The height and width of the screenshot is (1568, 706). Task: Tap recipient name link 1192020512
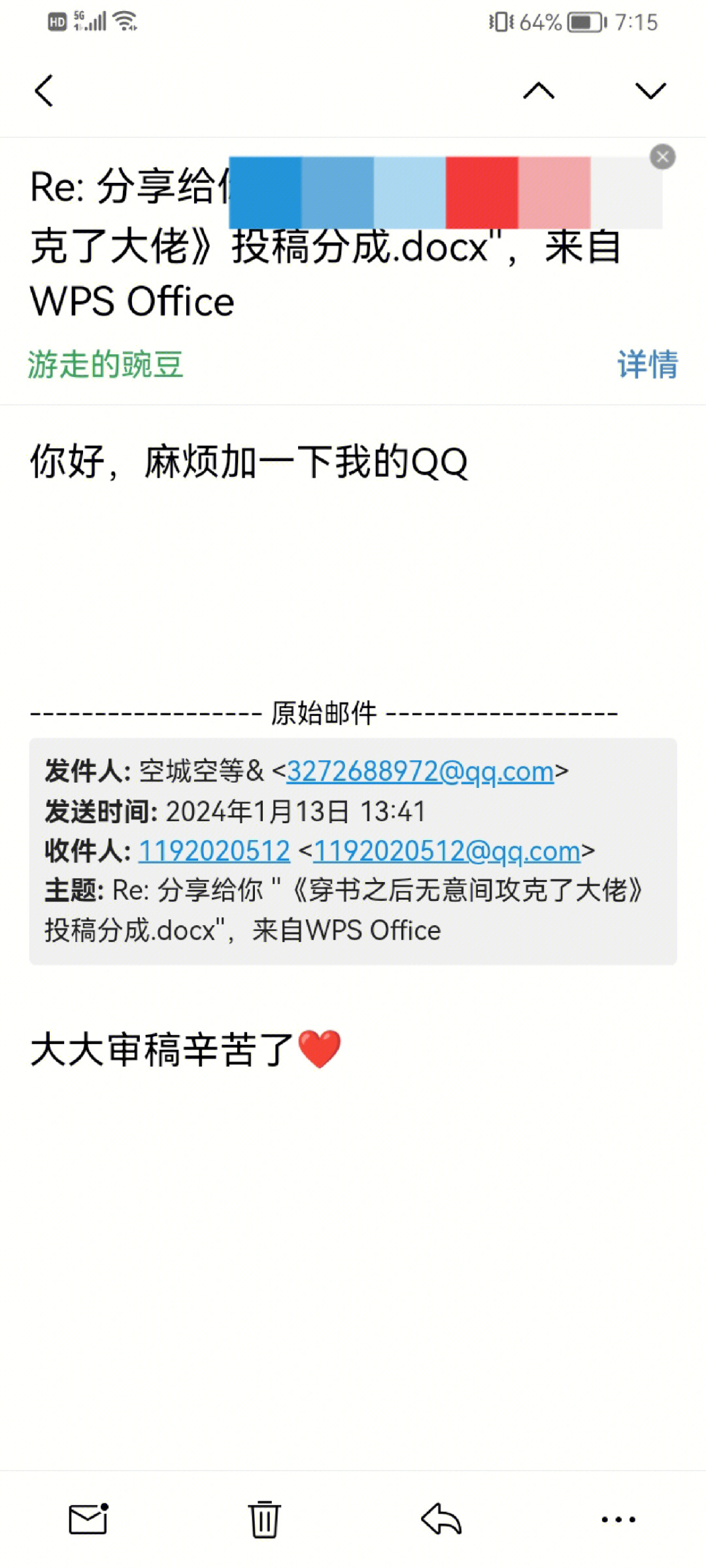(214, 851)
